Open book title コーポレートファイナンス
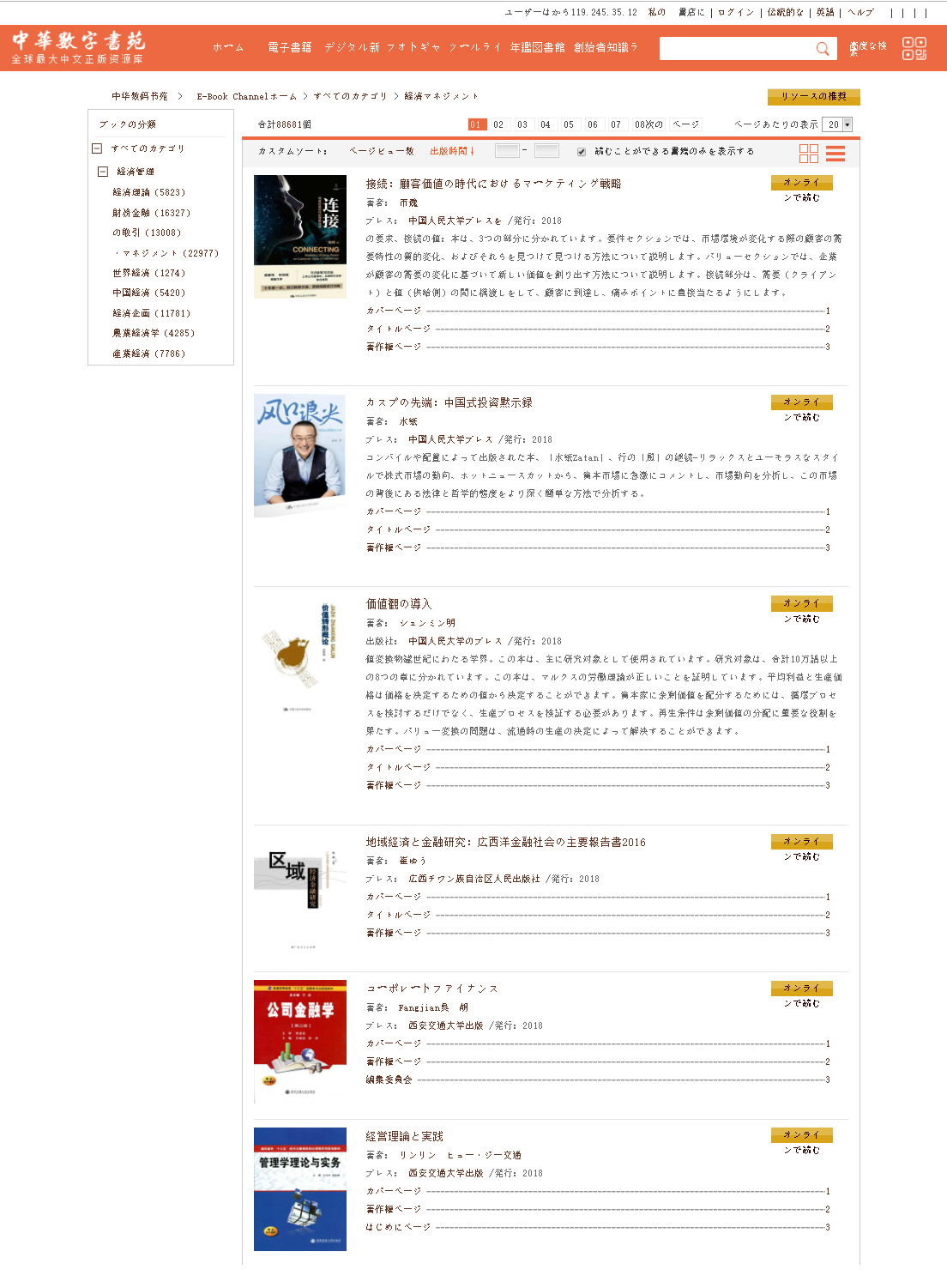 [x=431, y=989]
